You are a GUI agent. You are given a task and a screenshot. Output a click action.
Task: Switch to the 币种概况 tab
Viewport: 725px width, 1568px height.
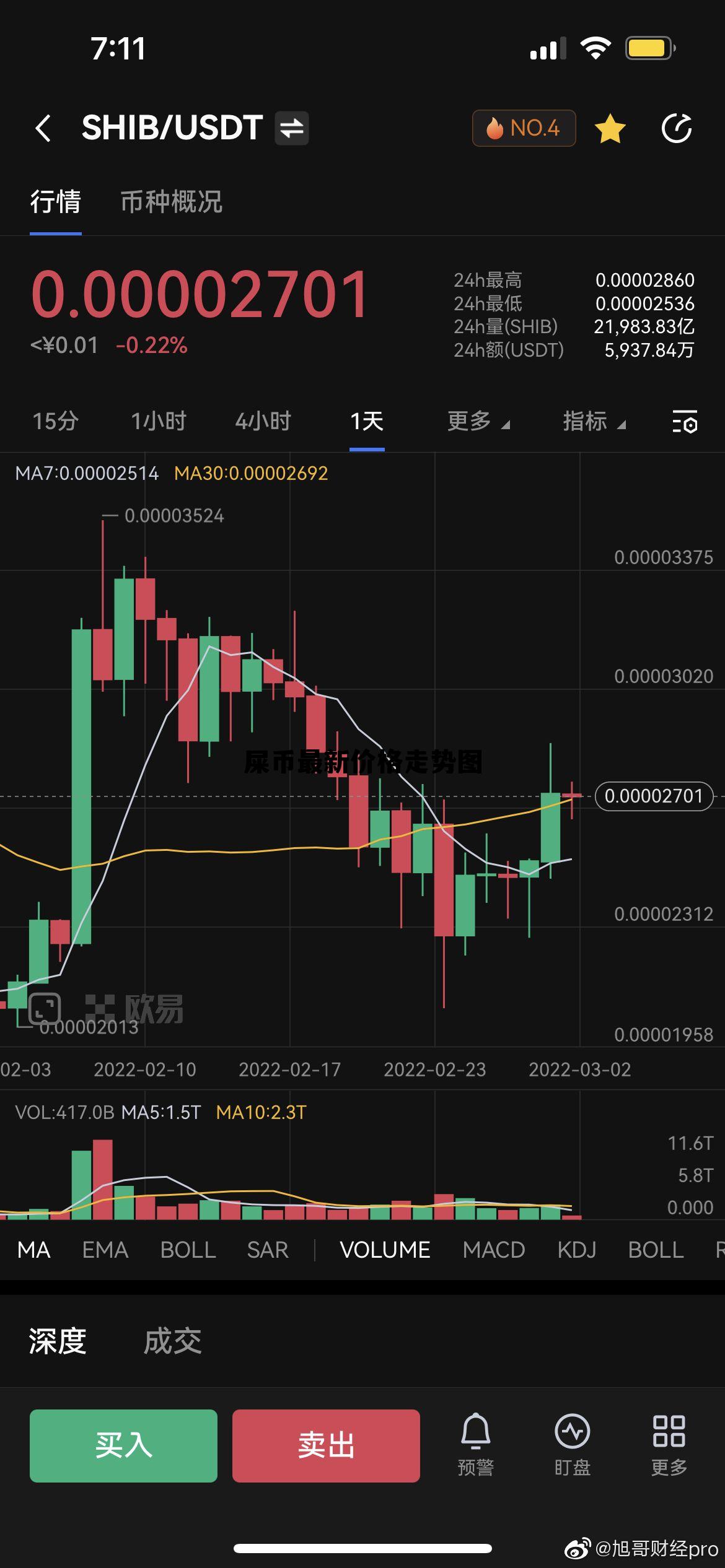(171, 201)
